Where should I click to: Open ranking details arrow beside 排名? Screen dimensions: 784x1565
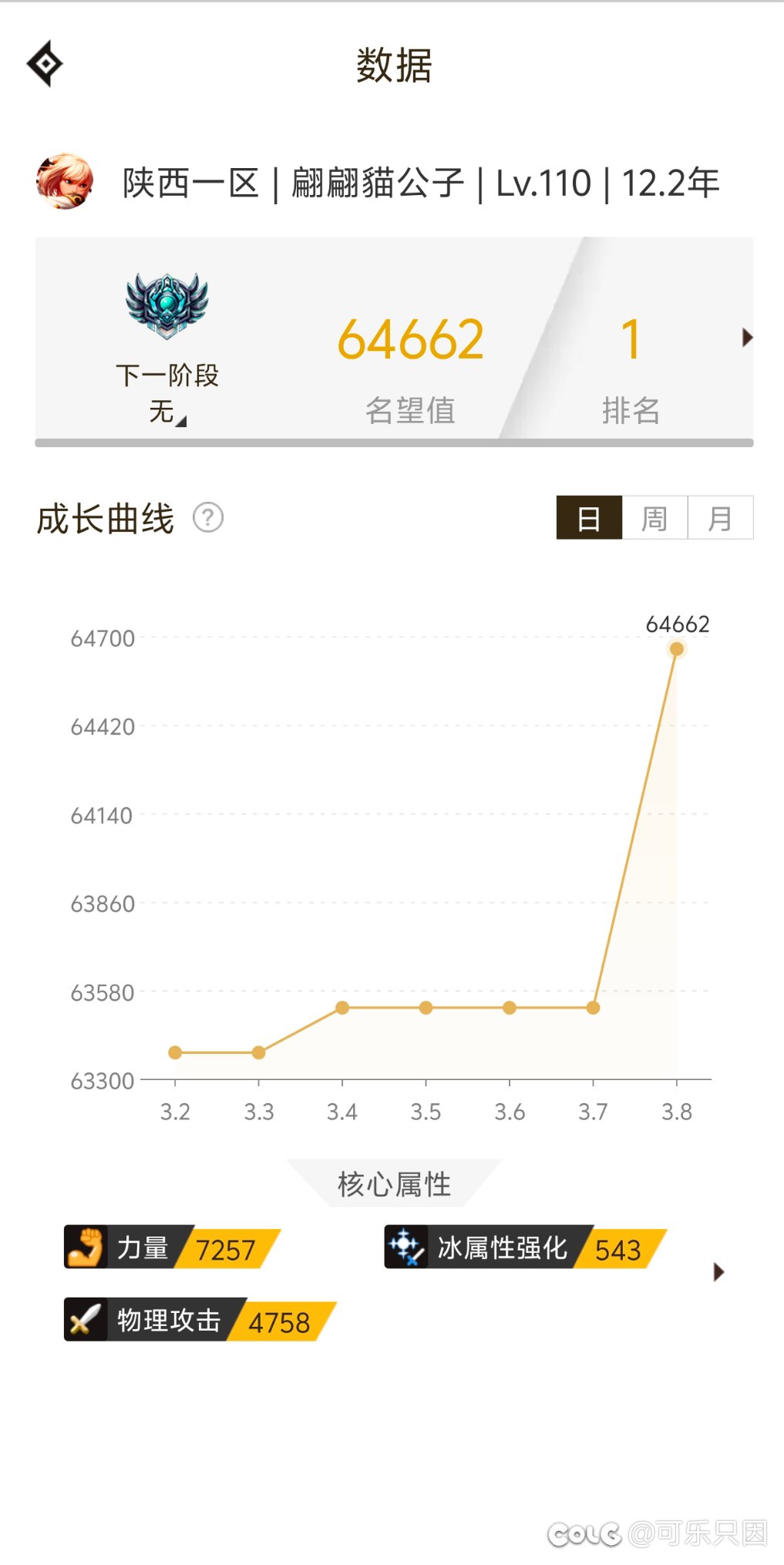click(746, 338)
